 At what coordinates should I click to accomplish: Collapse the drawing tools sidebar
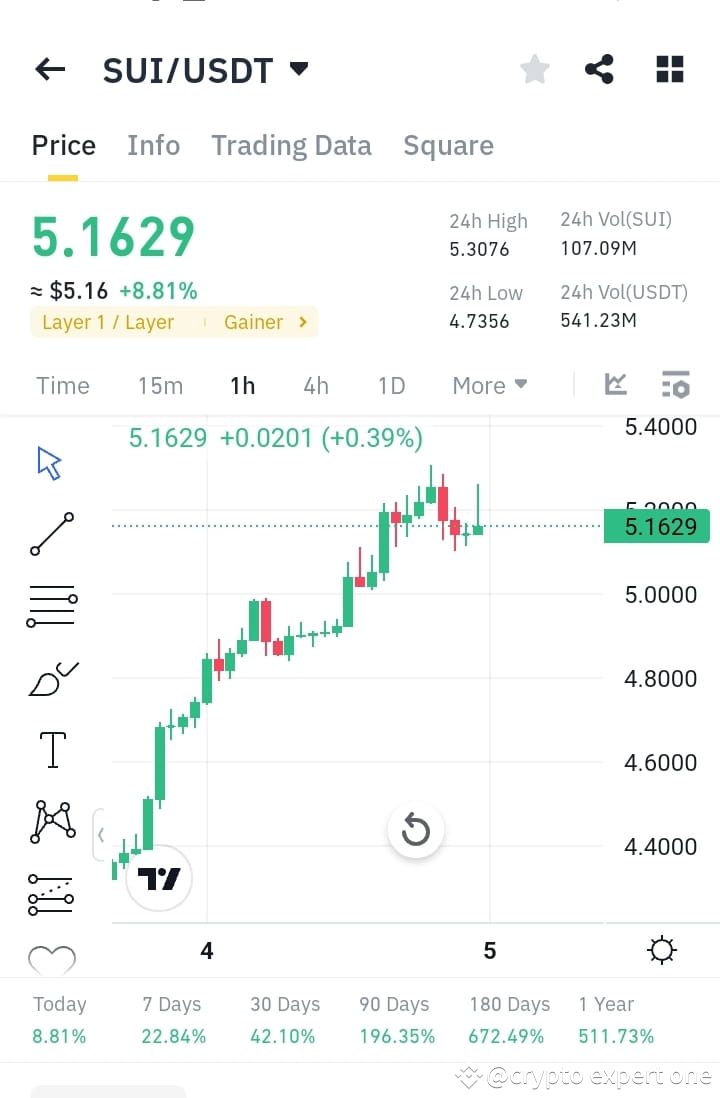pyautogui.click(x=100, y=834)
